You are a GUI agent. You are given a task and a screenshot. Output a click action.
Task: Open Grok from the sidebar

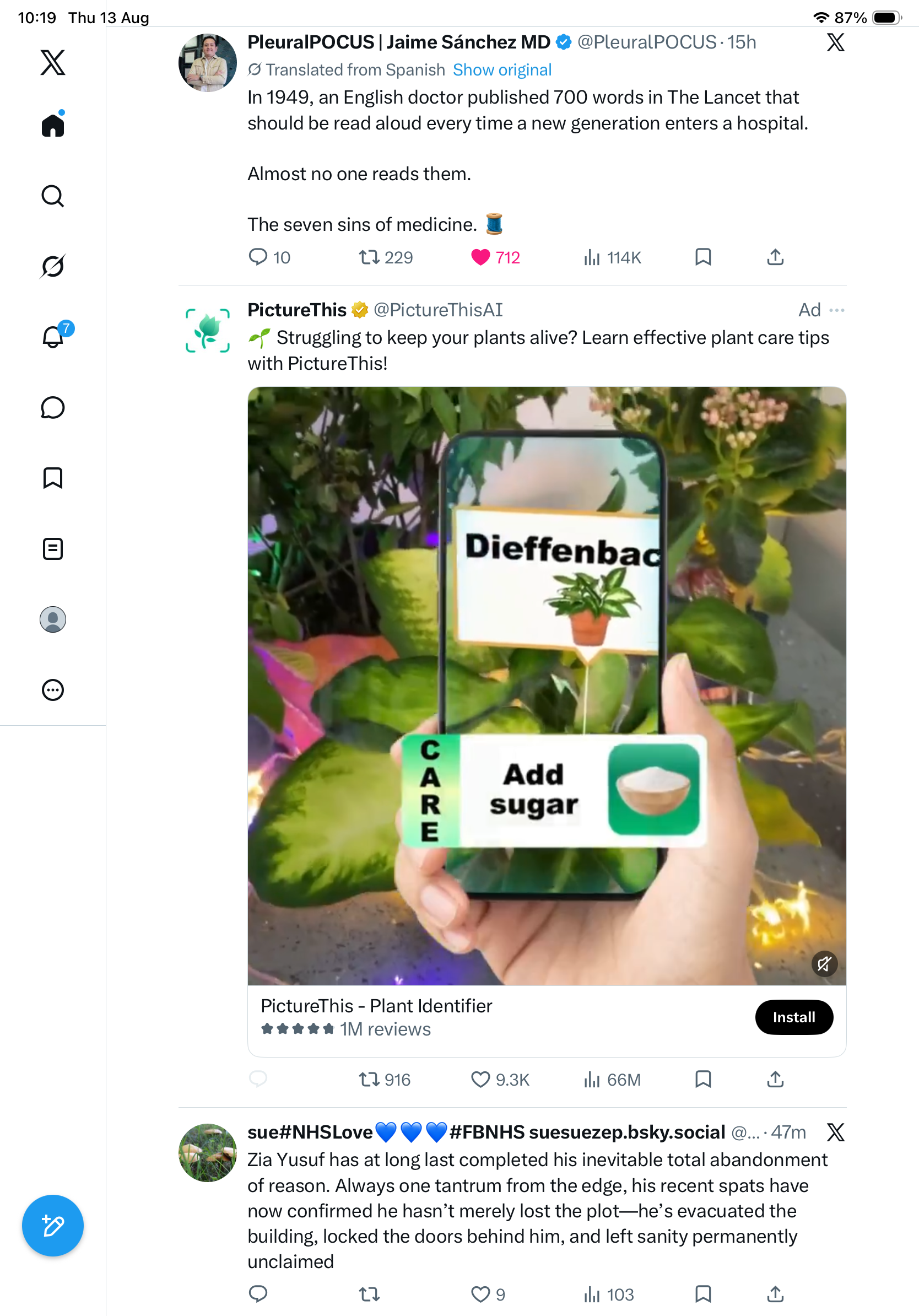coord(53,266)
